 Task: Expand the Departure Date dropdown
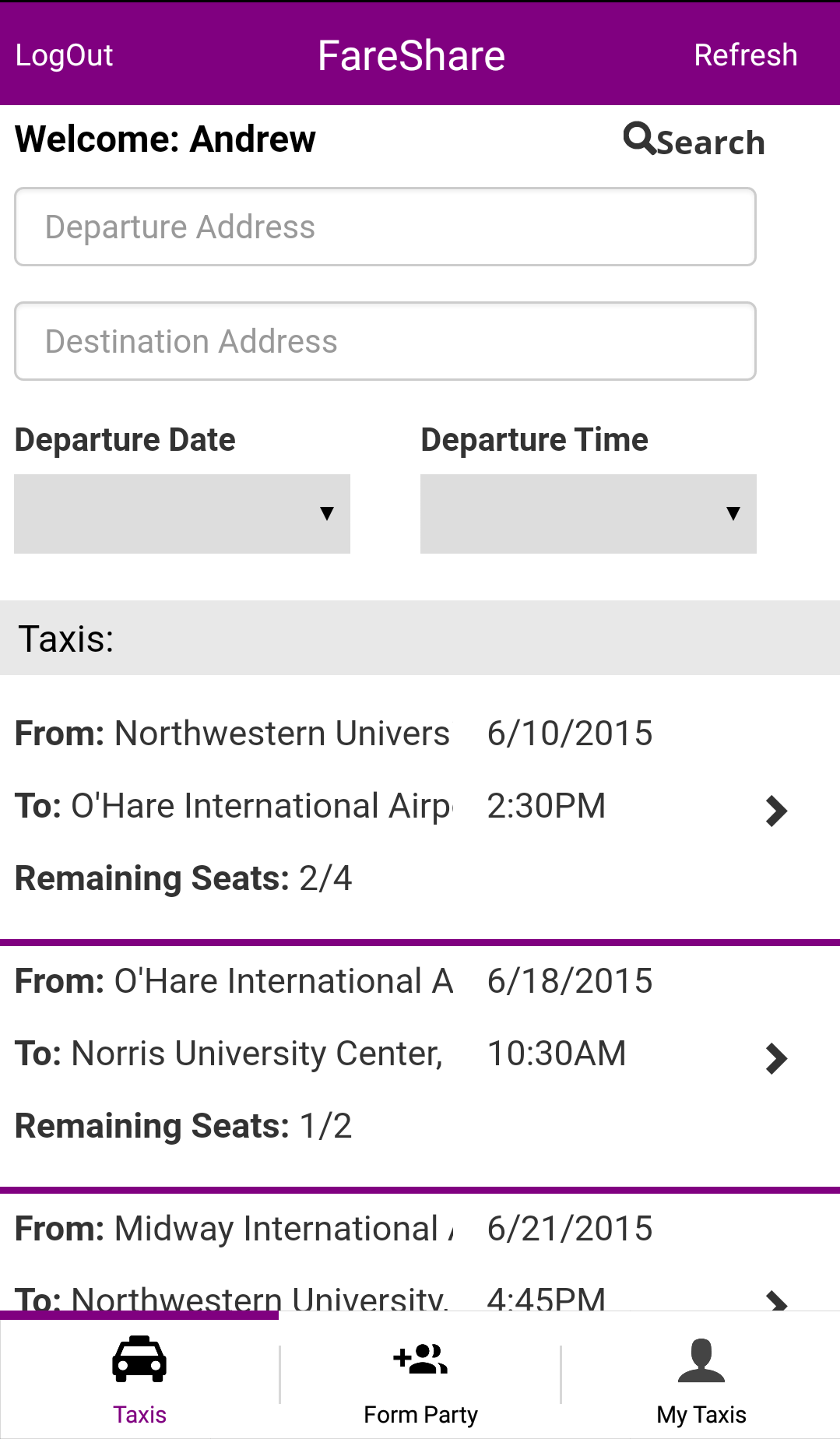pos(182,514)
